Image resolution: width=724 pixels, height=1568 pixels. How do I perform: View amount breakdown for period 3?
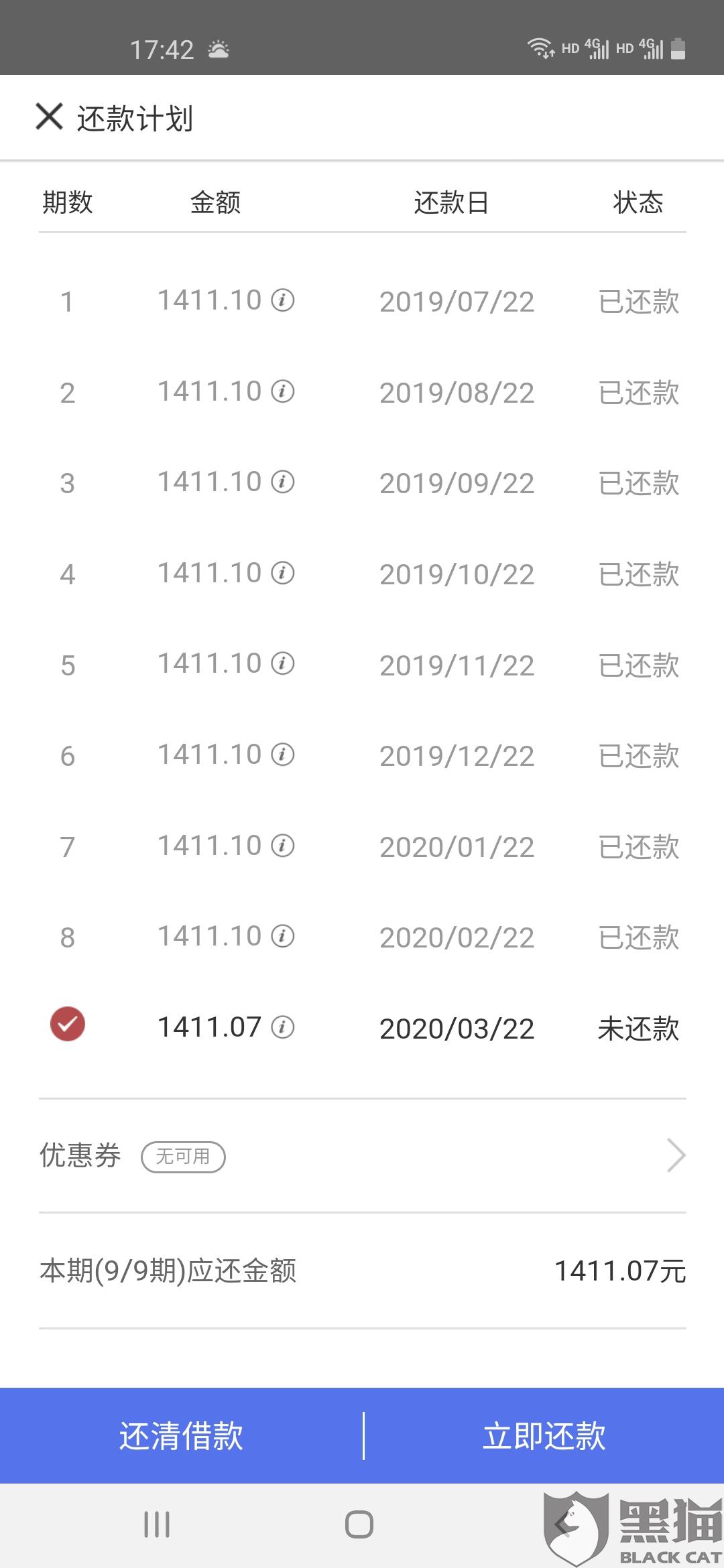tap(282, 482)
